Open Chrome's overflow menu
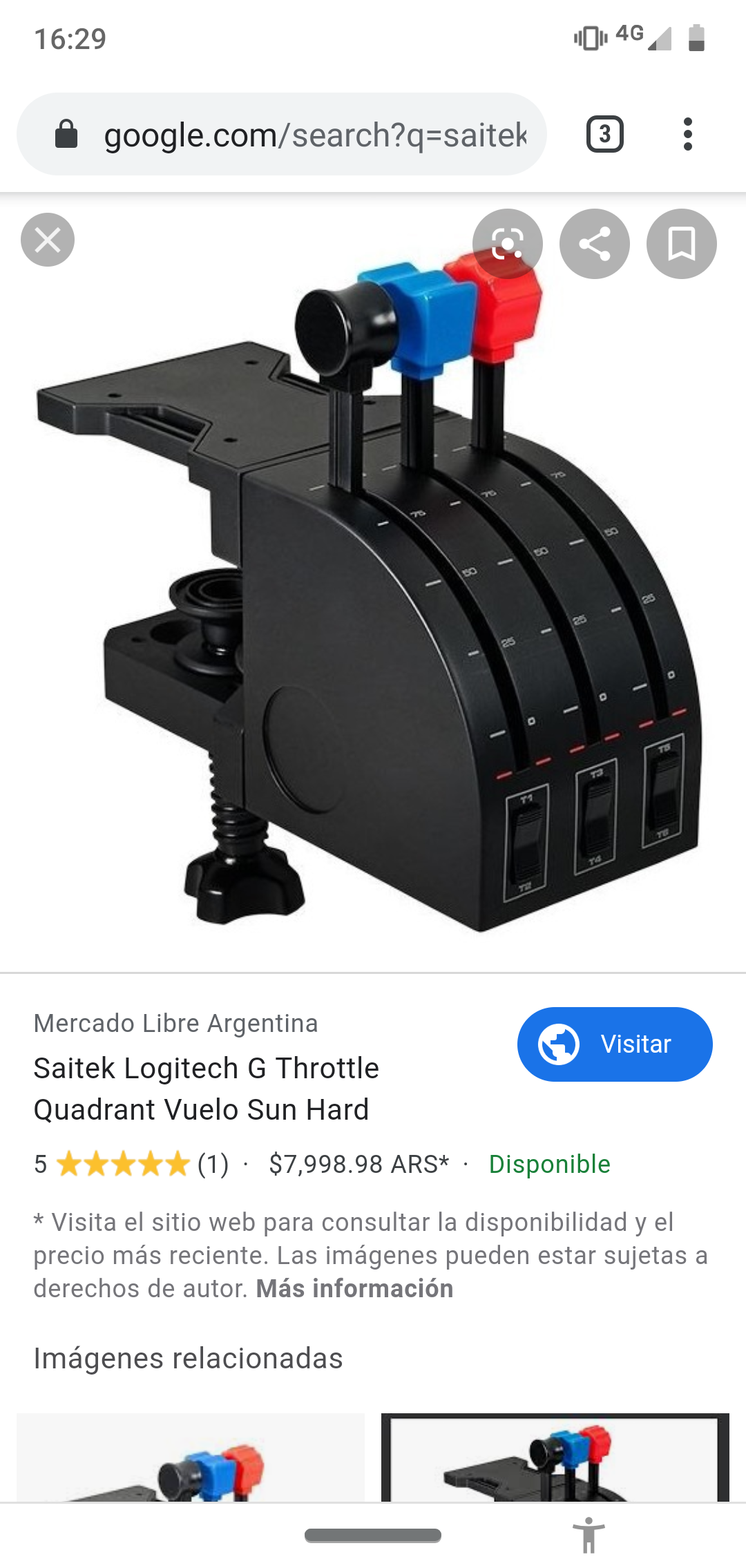 tap(687, 134)
